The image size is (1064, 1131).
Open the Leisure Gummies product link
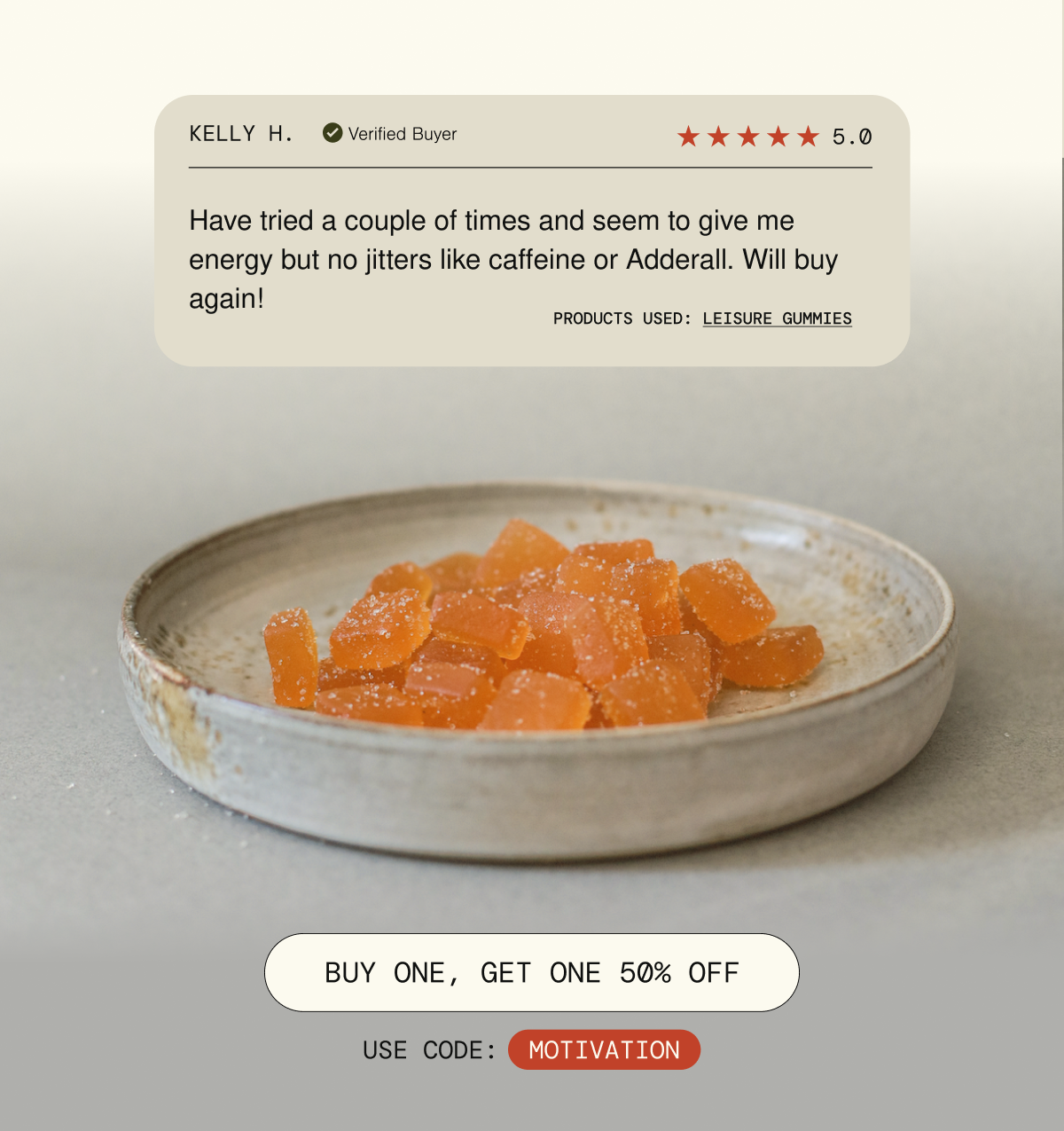[777, 318]
